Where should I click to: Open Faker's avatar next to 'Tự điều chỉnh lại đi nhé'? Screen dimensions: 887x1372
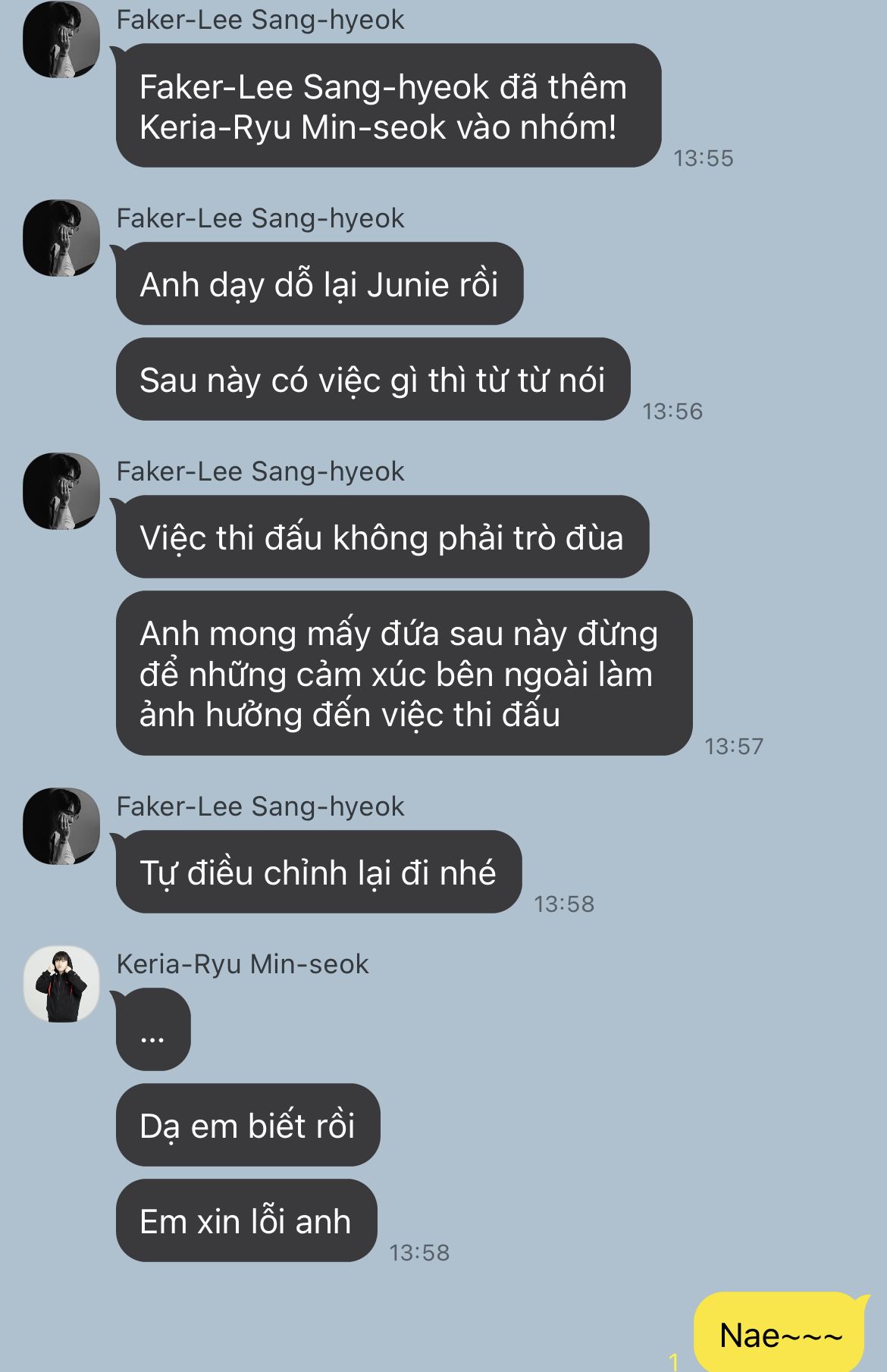point(61,826)
